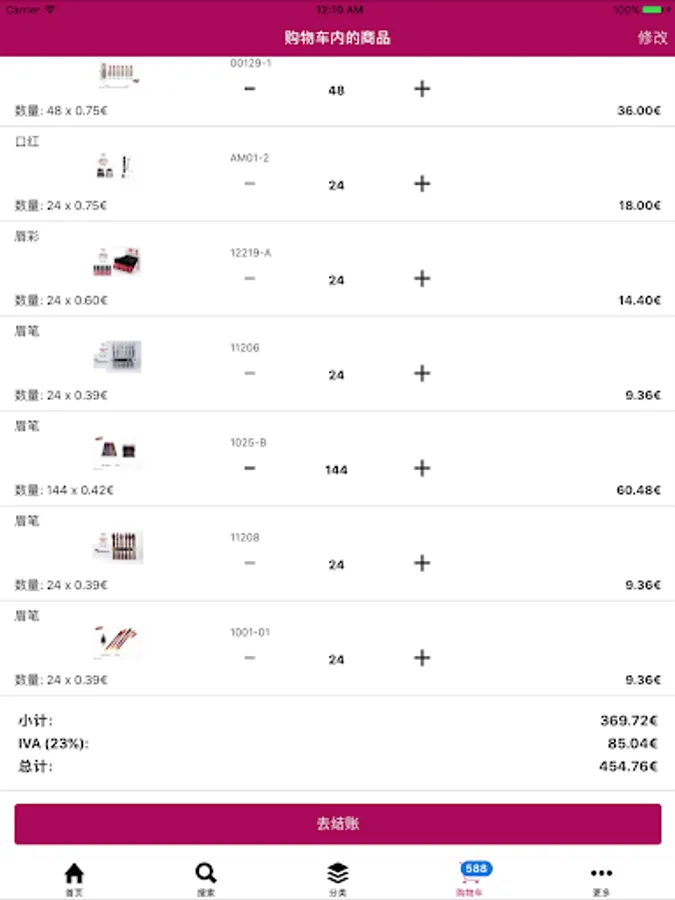Increase quantity for item 1025-B
The width and height of the screenshot is (675, 900).
pyautogui.click(x=422, y=469)
